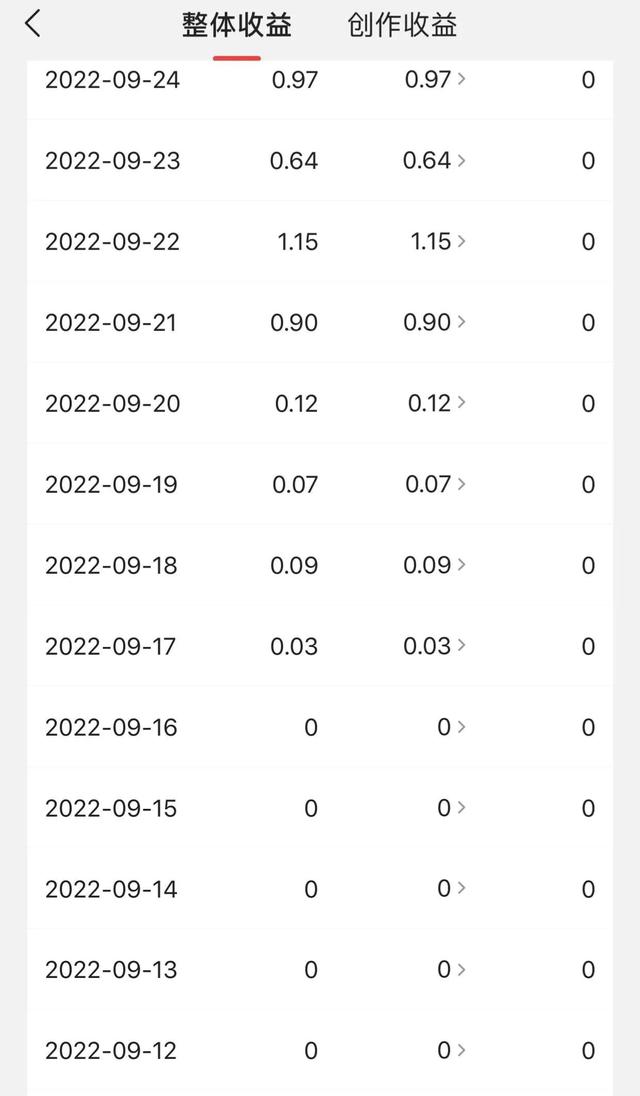
Task: Go back using the top-left arrow
Action: click(x=33, y=24)
